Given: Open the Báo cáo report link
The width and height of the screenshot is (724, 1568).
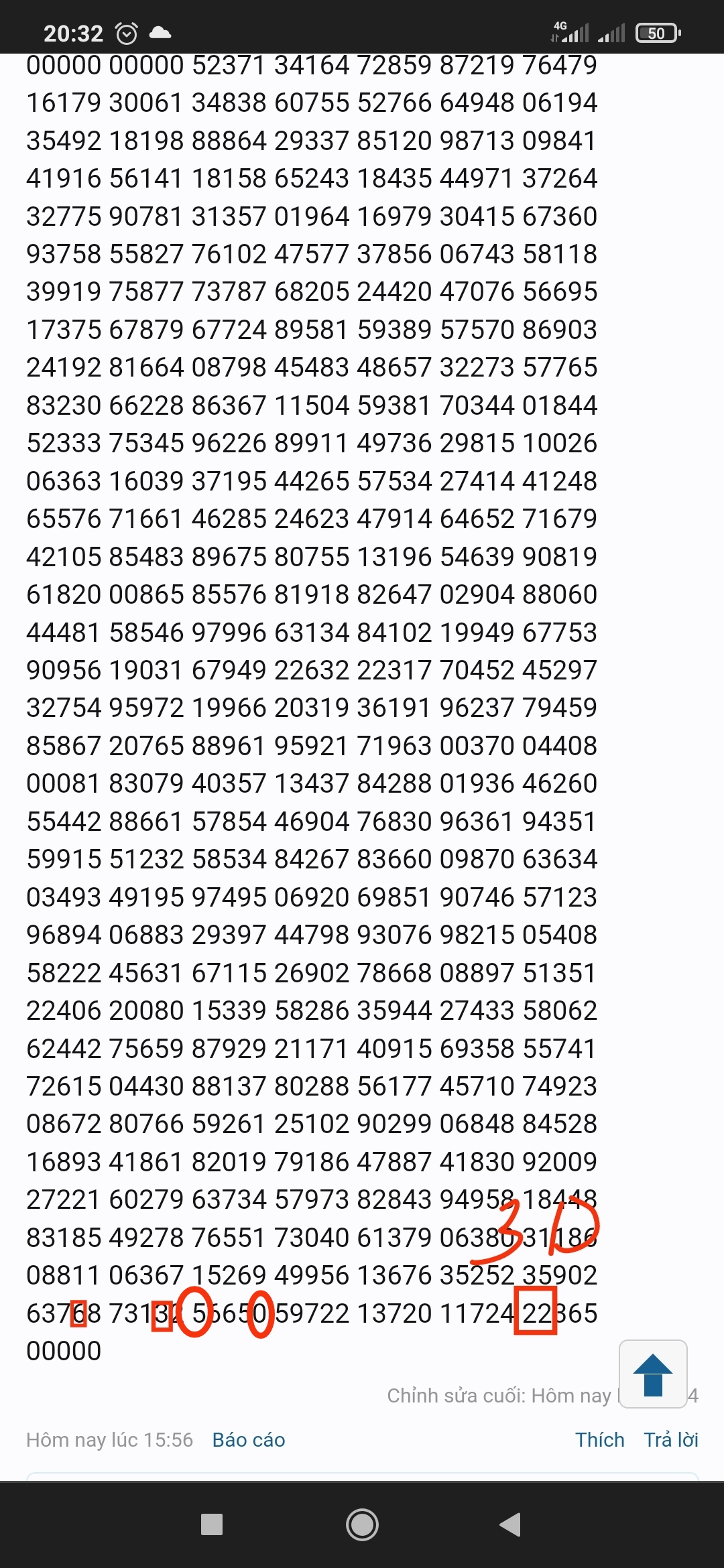Looking at the screenshot, I should click(249, 1440).
